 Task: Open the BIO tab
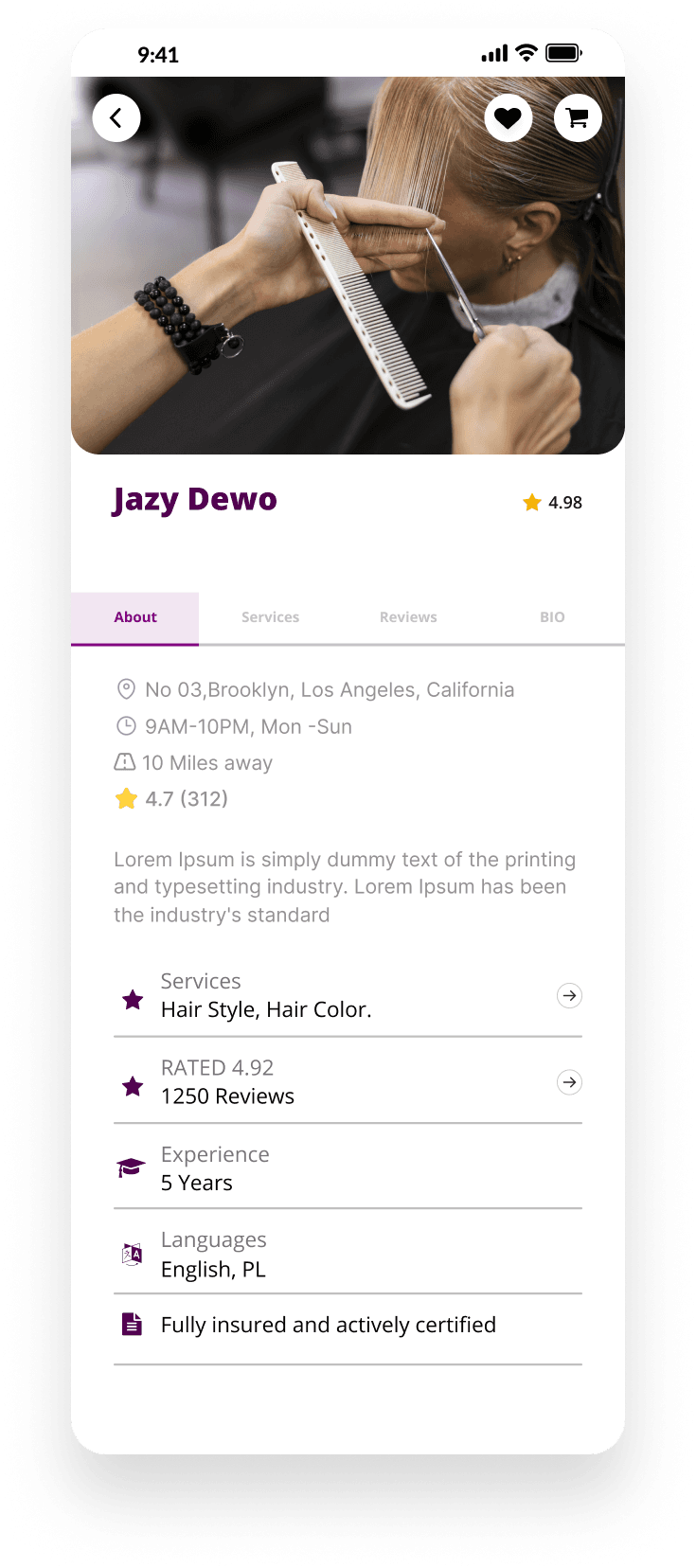click(x=552, y=617)
